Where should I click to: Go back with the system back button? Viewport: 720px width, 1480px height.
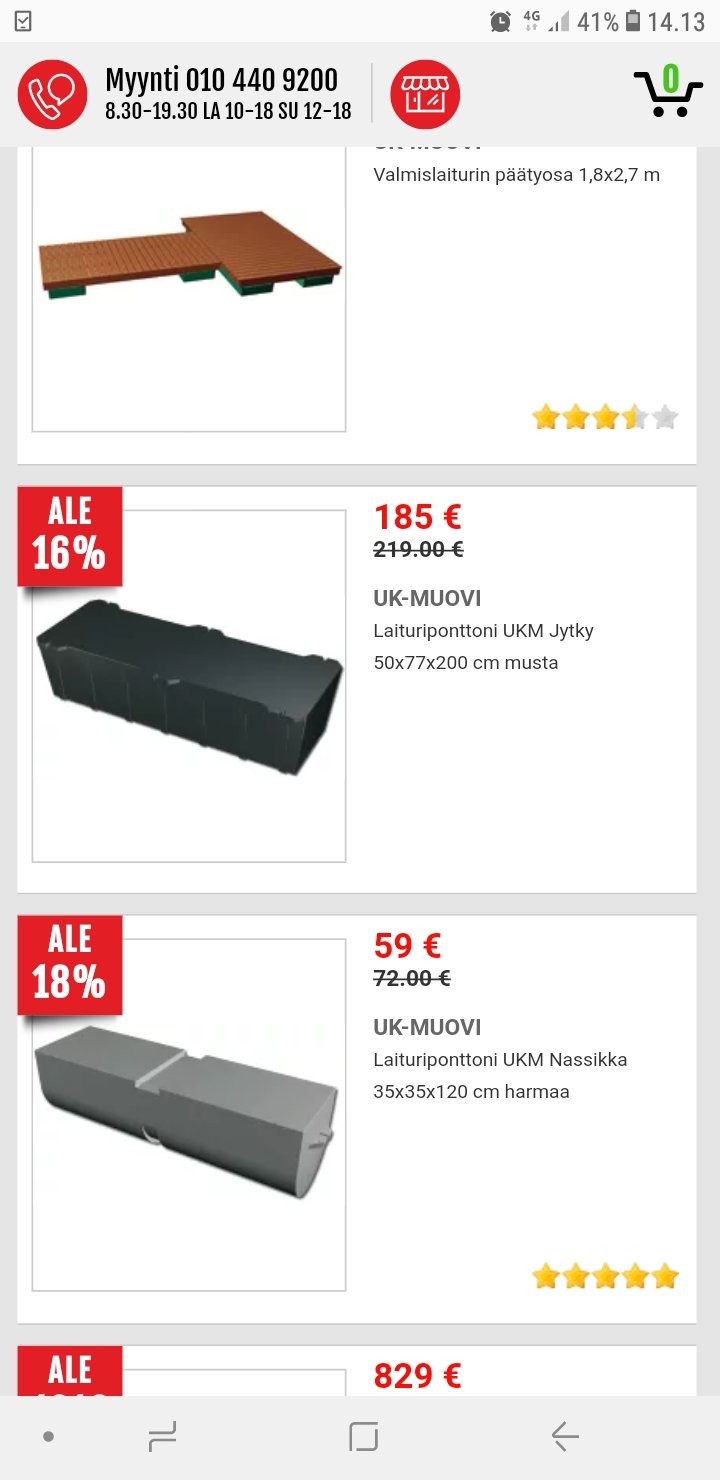(x=565, y=1438)
